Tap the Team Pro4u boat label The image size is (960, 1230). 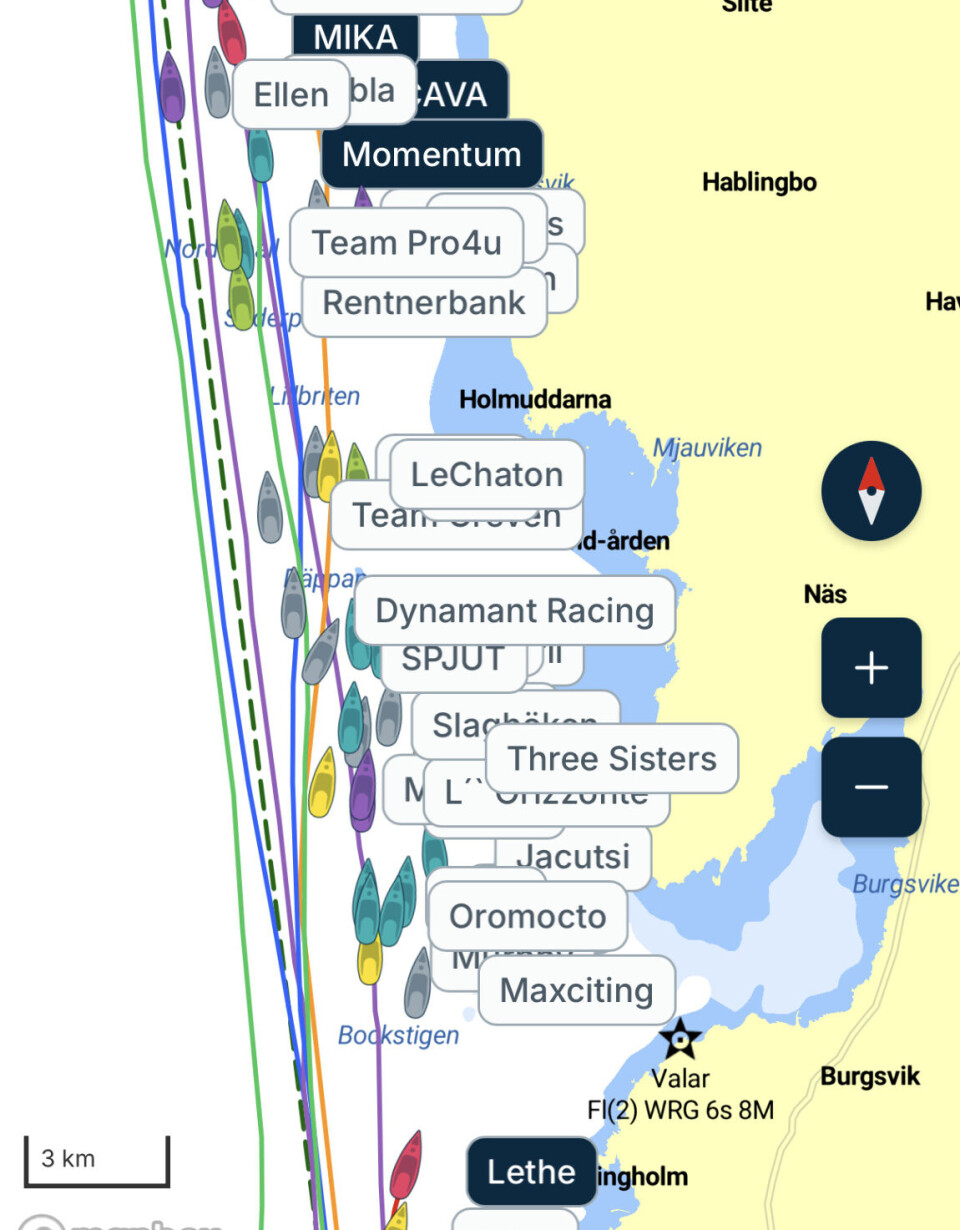coord(406,242)
